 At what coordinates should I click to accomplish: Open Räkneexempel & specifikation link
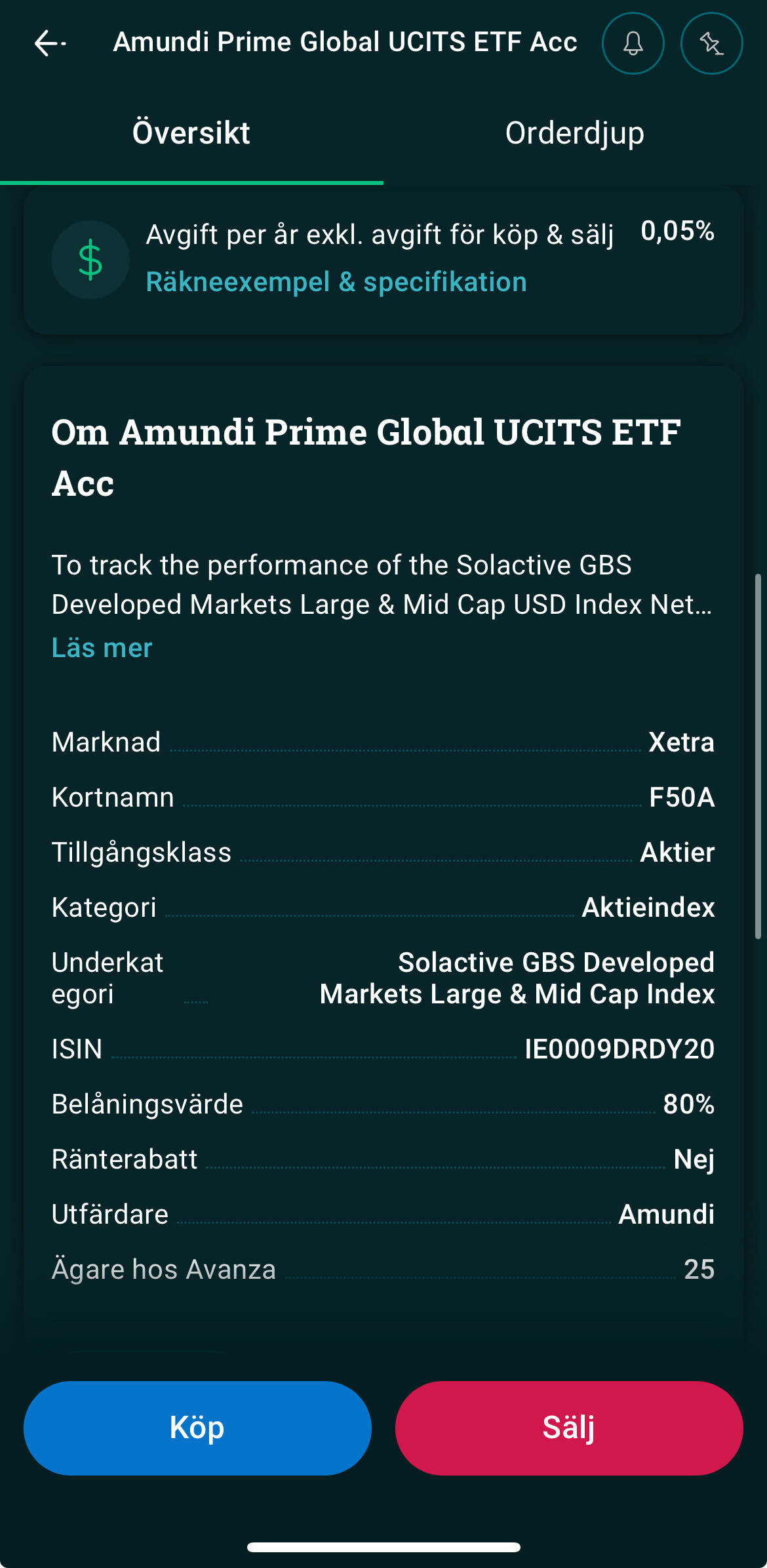336,282
